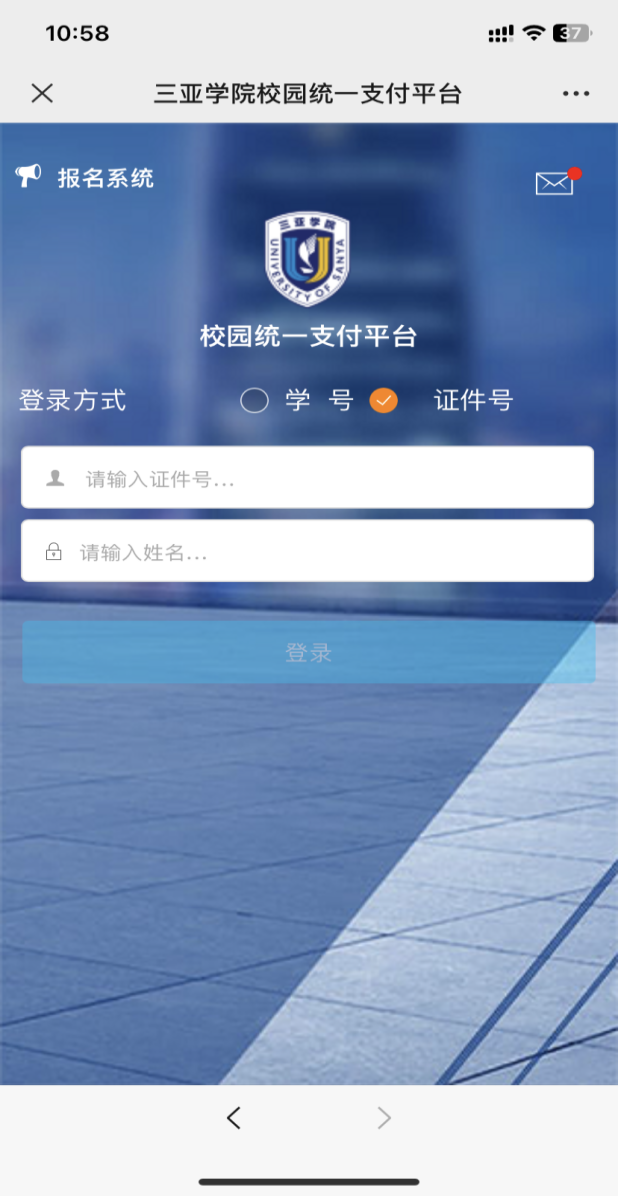
Task: Go back with the browser back arrow
Action: tap(234, 1118)
